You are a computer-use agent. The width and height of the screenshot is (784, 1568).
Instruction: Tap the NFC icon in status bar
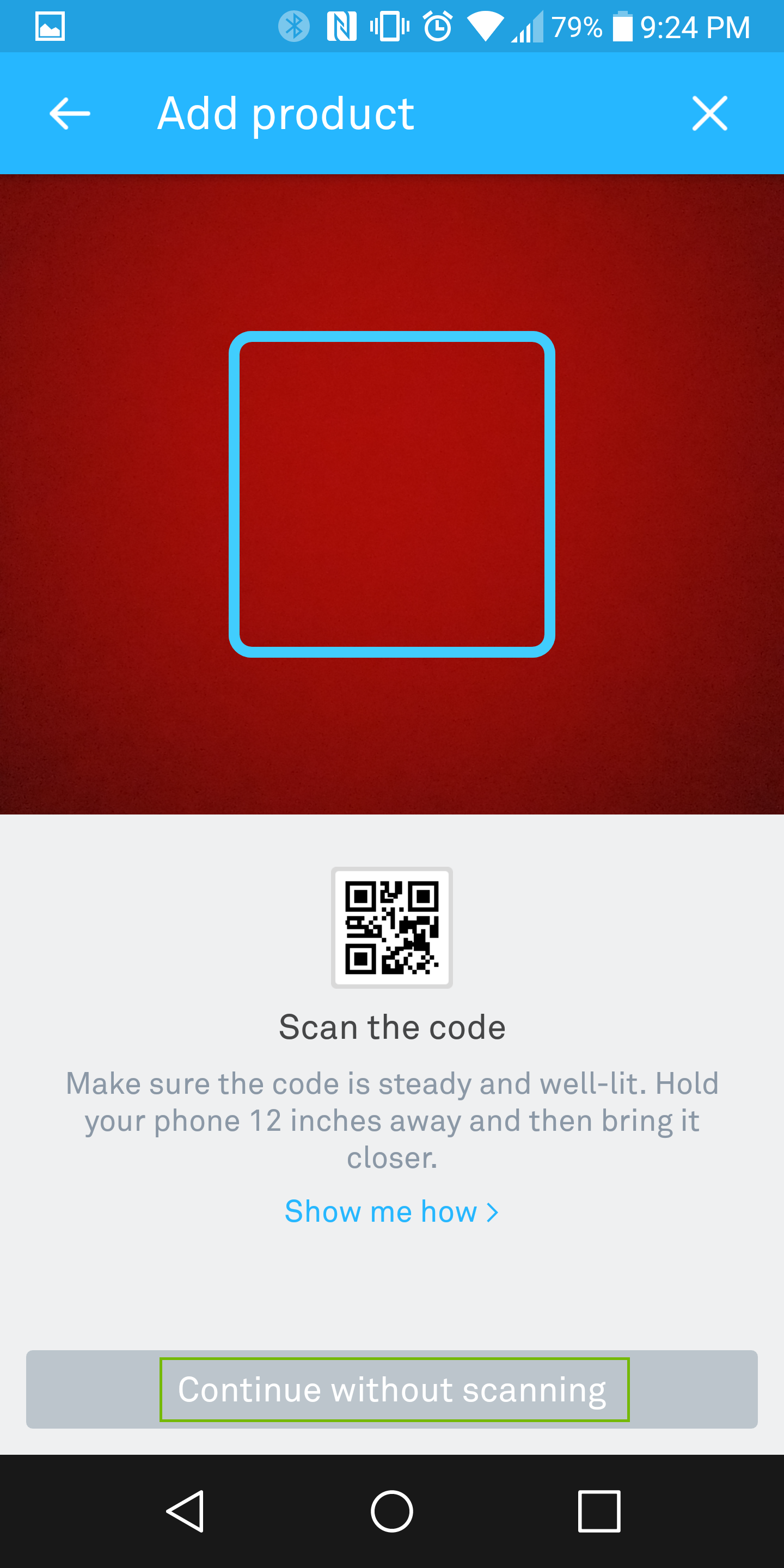341,26
